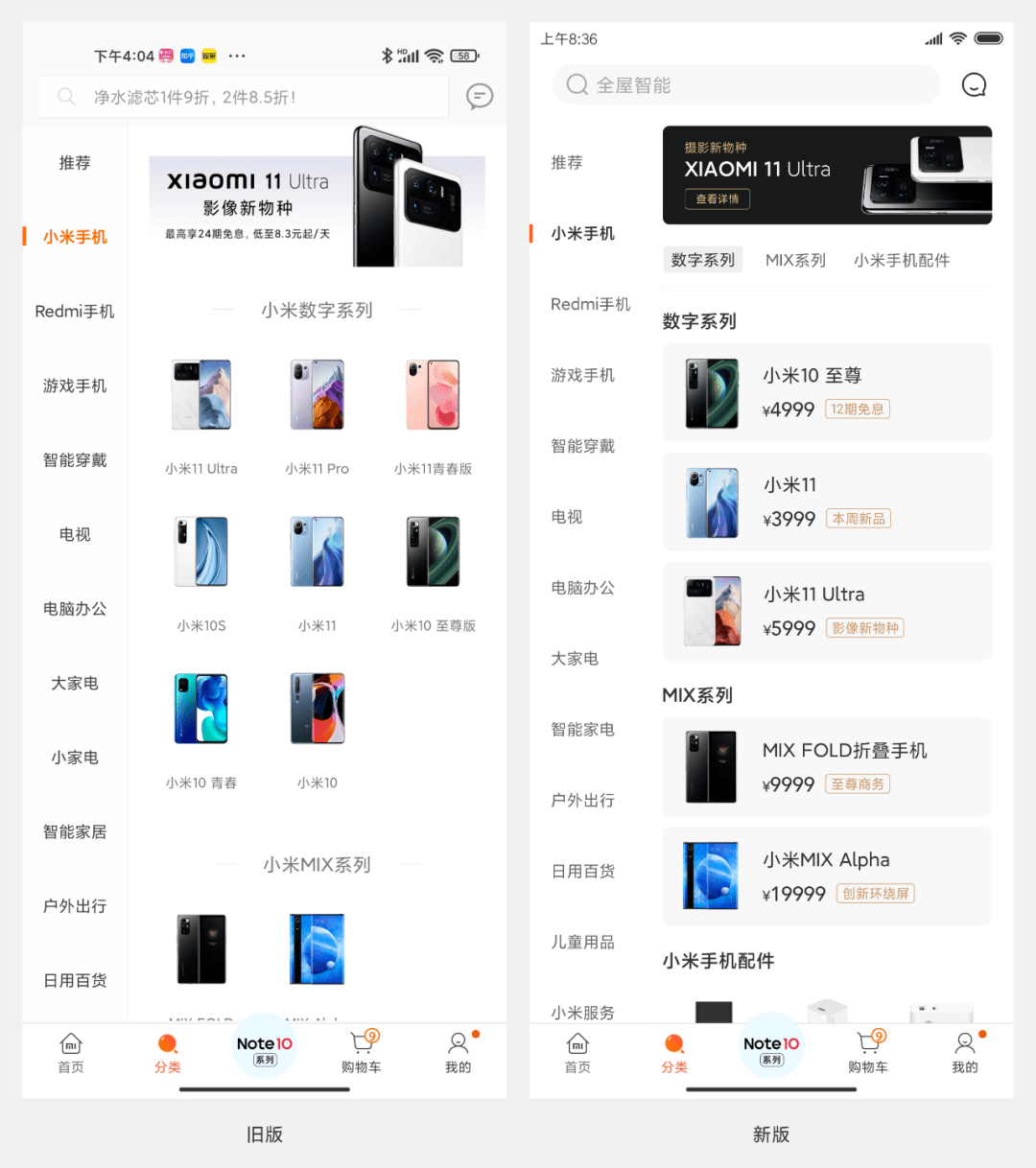
Task: Open the 儿童用品 category entry
Action: [x=583, y=942]
